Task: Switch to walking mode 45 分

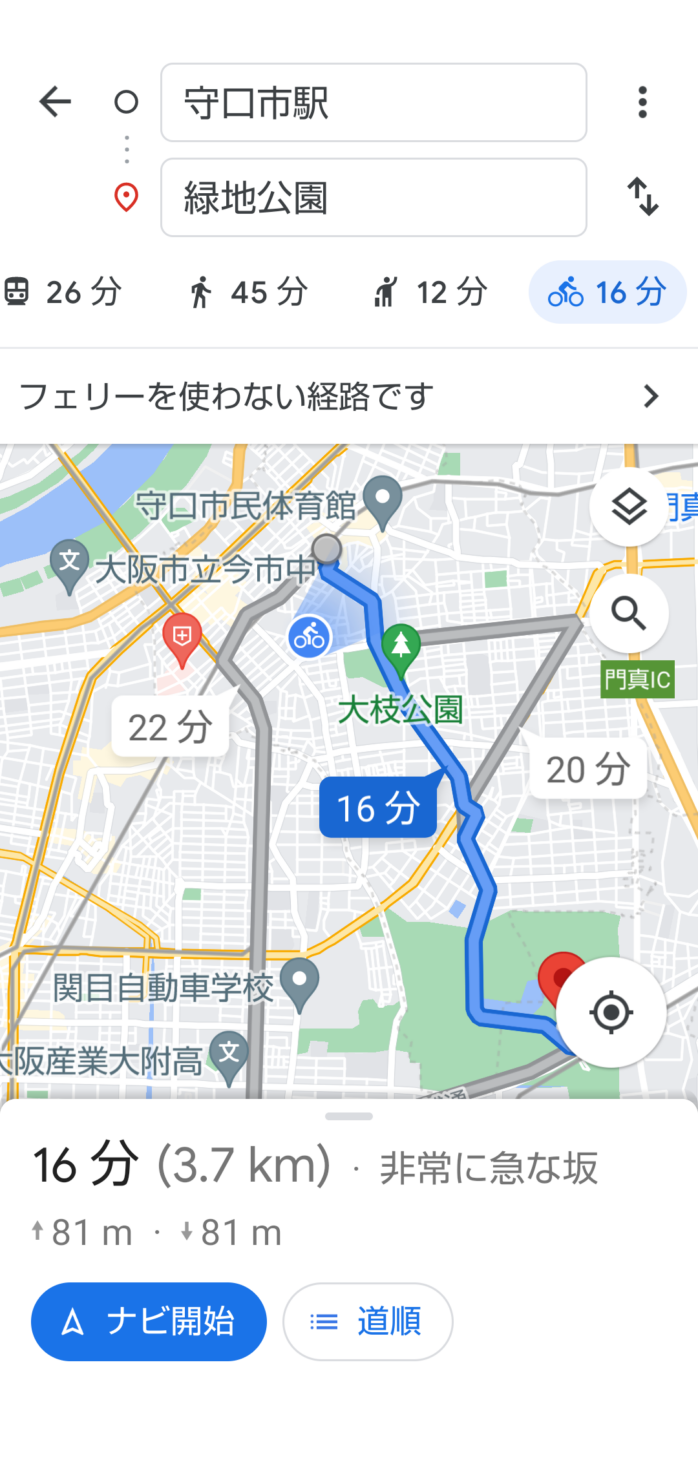Action: pos(247,292)
